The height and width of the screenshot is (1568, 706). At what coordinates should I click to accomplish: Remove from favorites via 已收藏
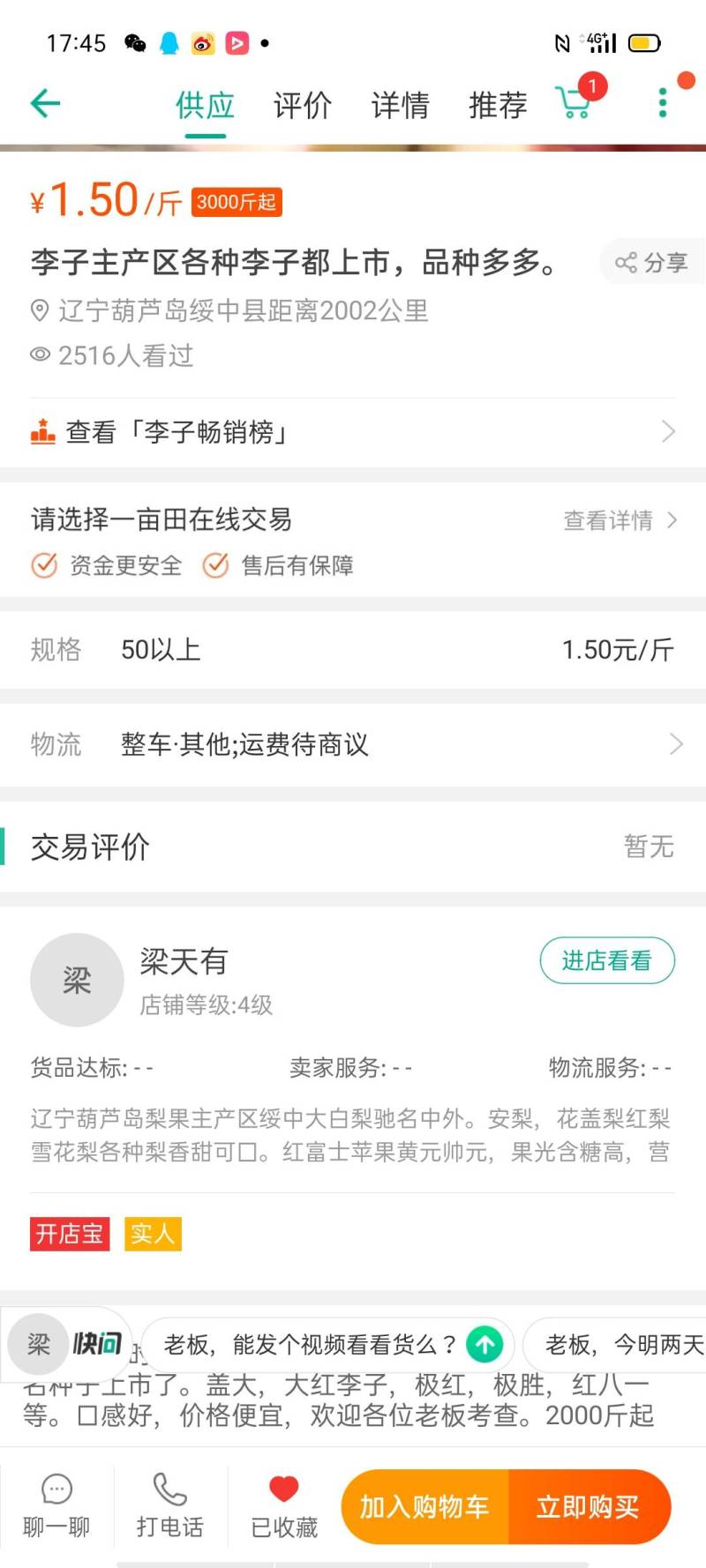point(284,1506)
